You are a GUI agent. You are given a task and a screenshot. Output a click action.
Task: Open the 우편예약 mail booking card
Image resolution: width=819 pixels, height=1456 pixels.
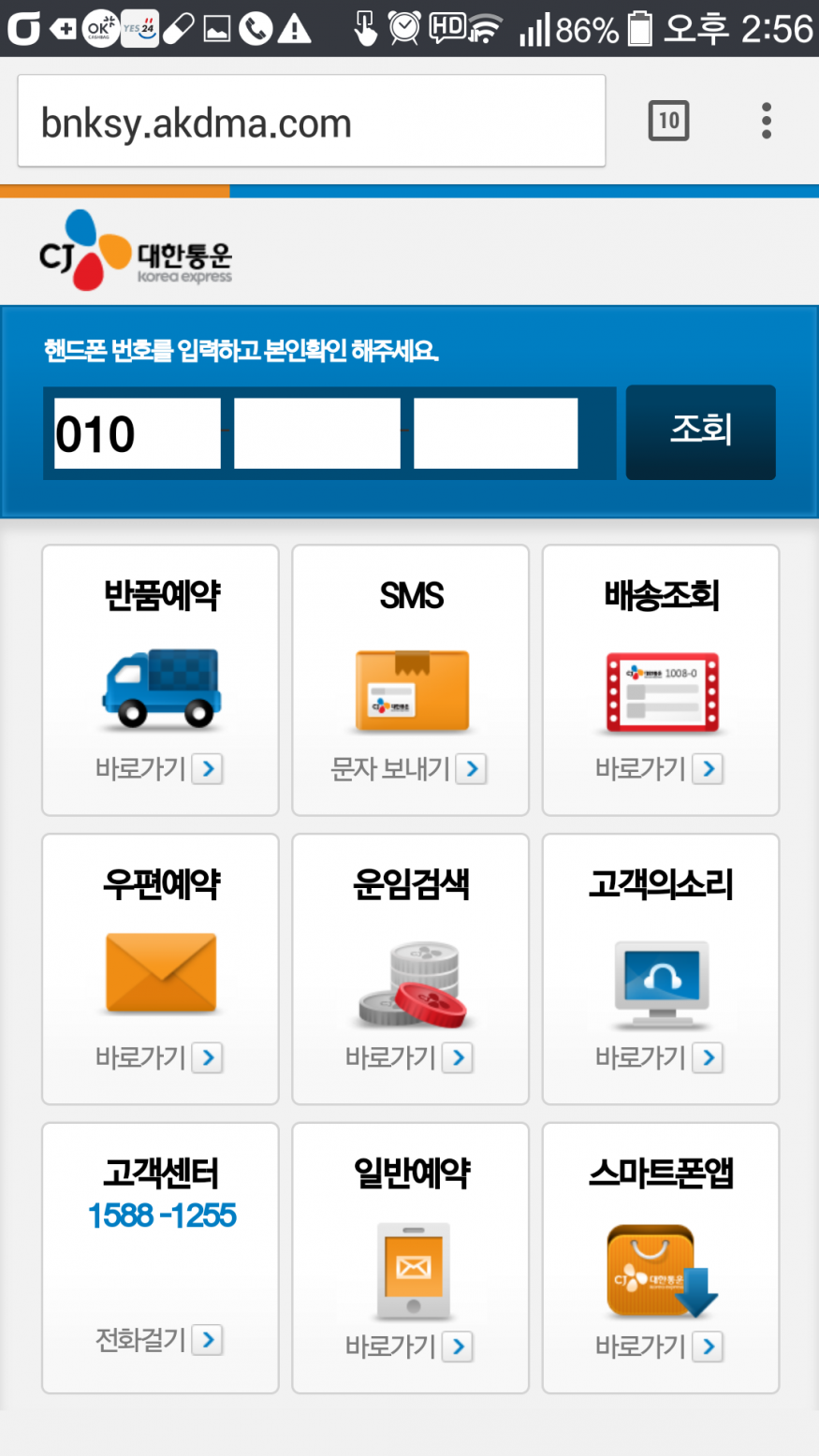click(x=160, y=969)
